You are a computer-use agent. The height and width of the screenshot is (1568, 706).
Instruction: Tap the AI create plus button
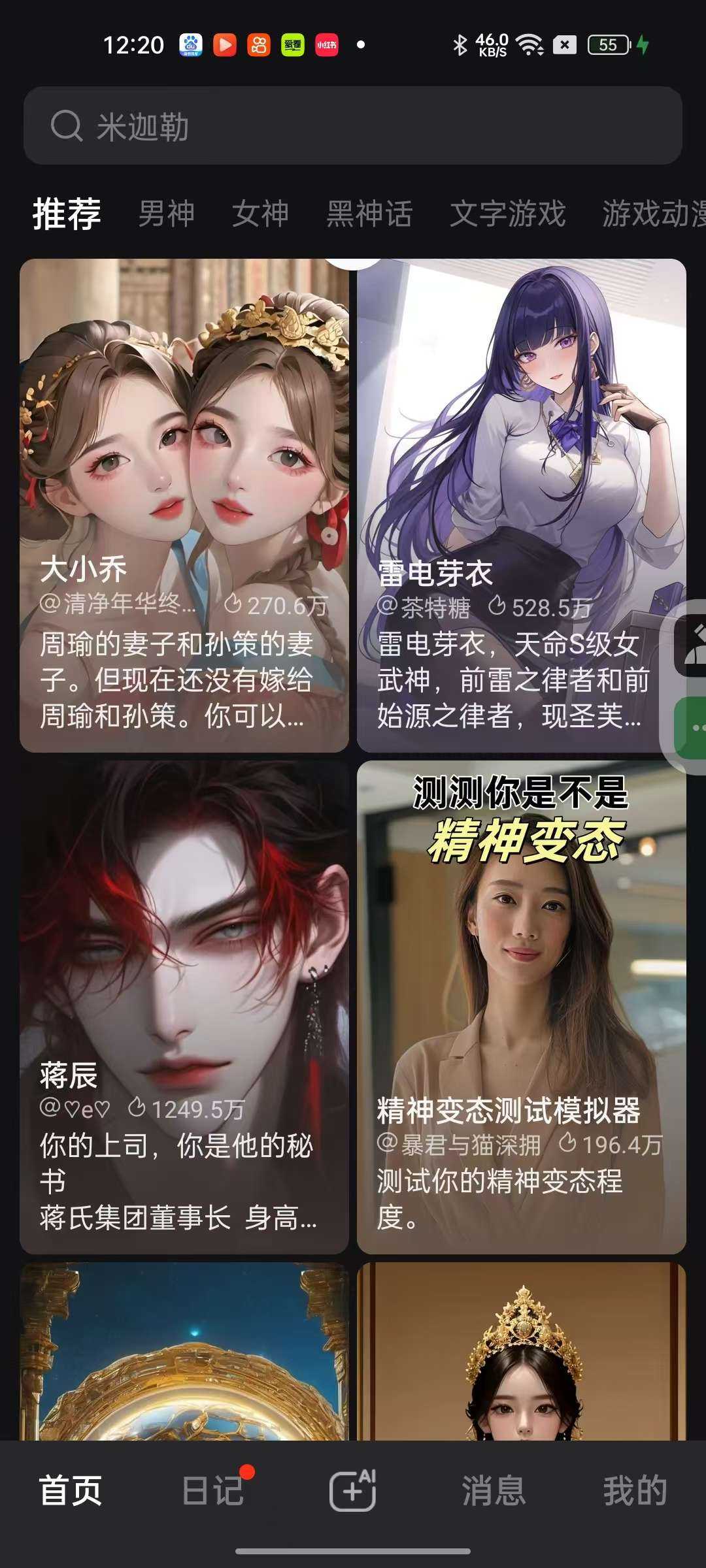pyautogui.click(x=353, y=1491)
